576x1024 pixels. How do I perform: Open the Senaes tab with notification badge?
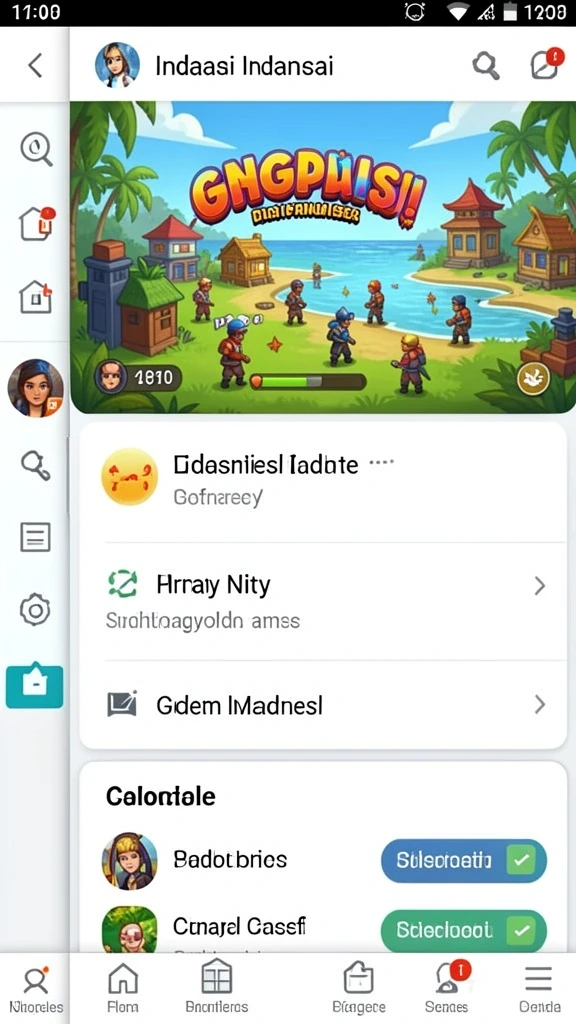click(x=447, y=987)
